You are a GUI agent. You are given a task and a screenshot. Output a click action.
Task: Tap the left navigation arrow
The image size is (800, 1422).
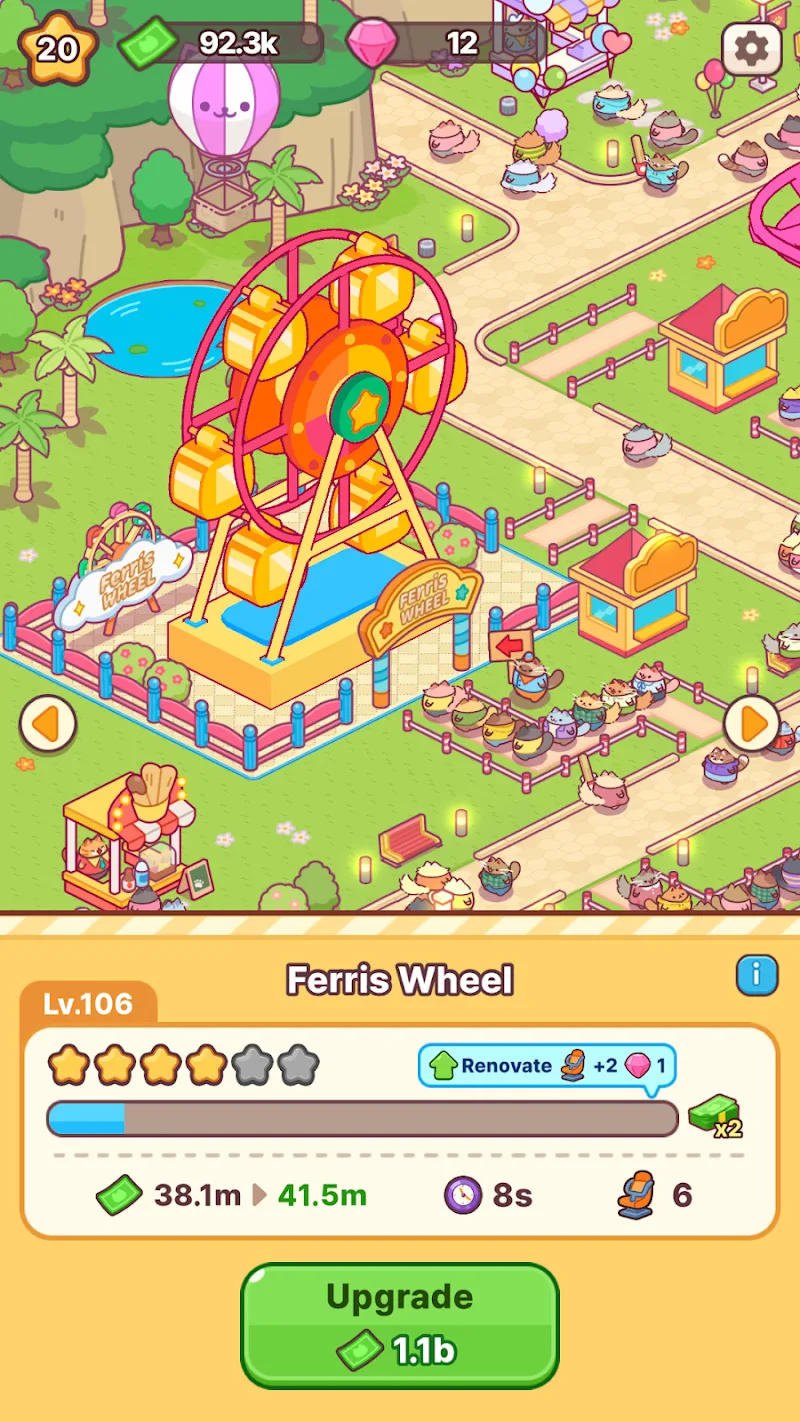(46, 723)
